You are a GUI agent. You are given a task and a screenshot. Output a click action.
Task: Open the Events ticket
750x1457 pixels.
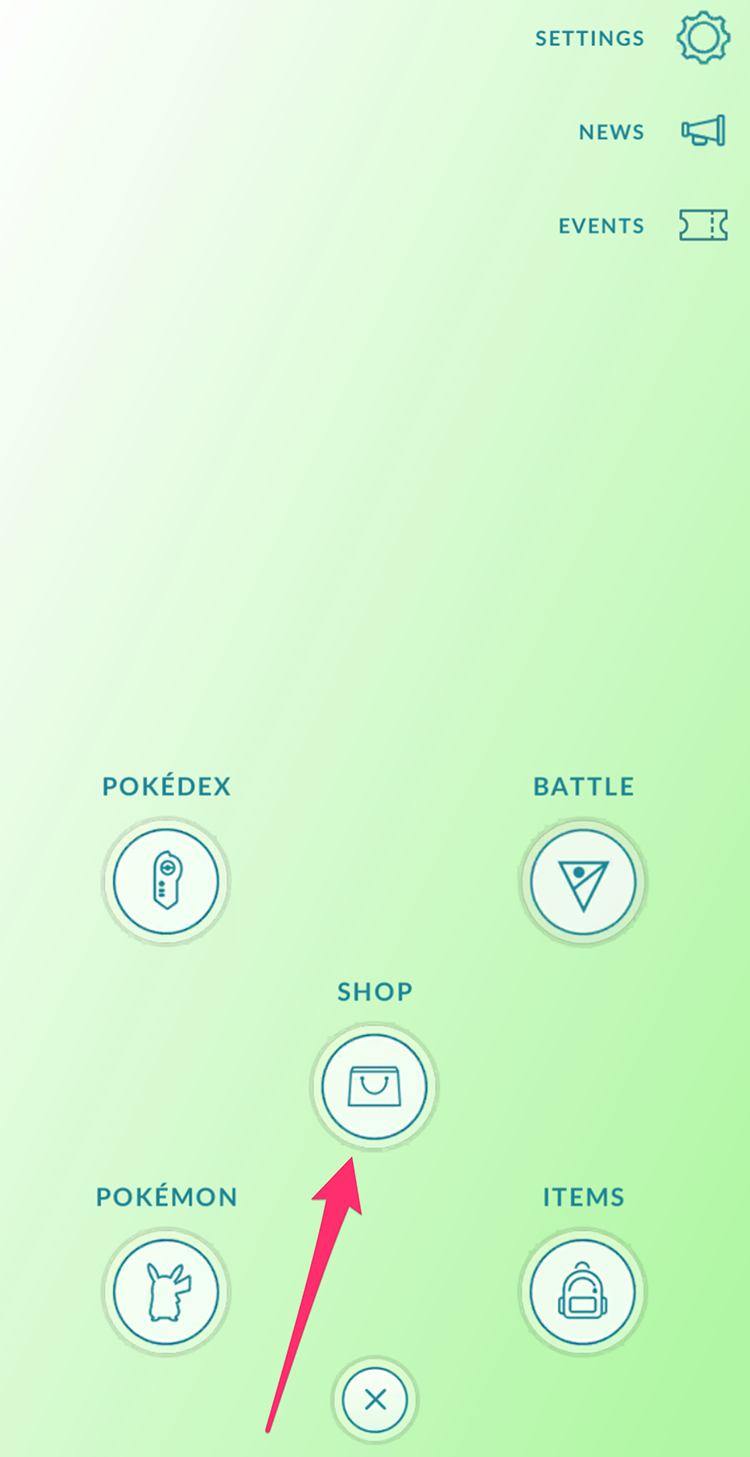[x=703, y=226]
